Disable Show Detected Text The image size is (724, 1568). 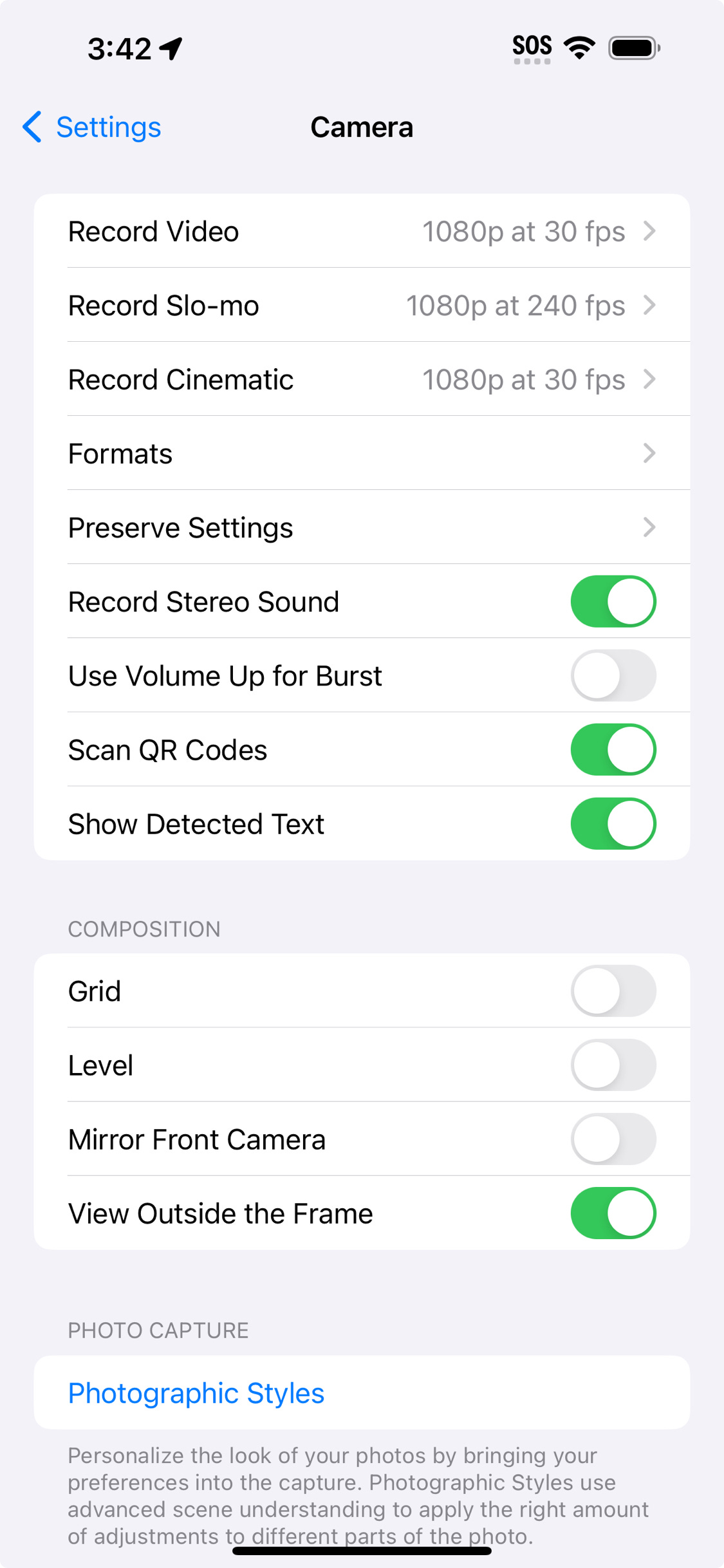coord(612,823)
